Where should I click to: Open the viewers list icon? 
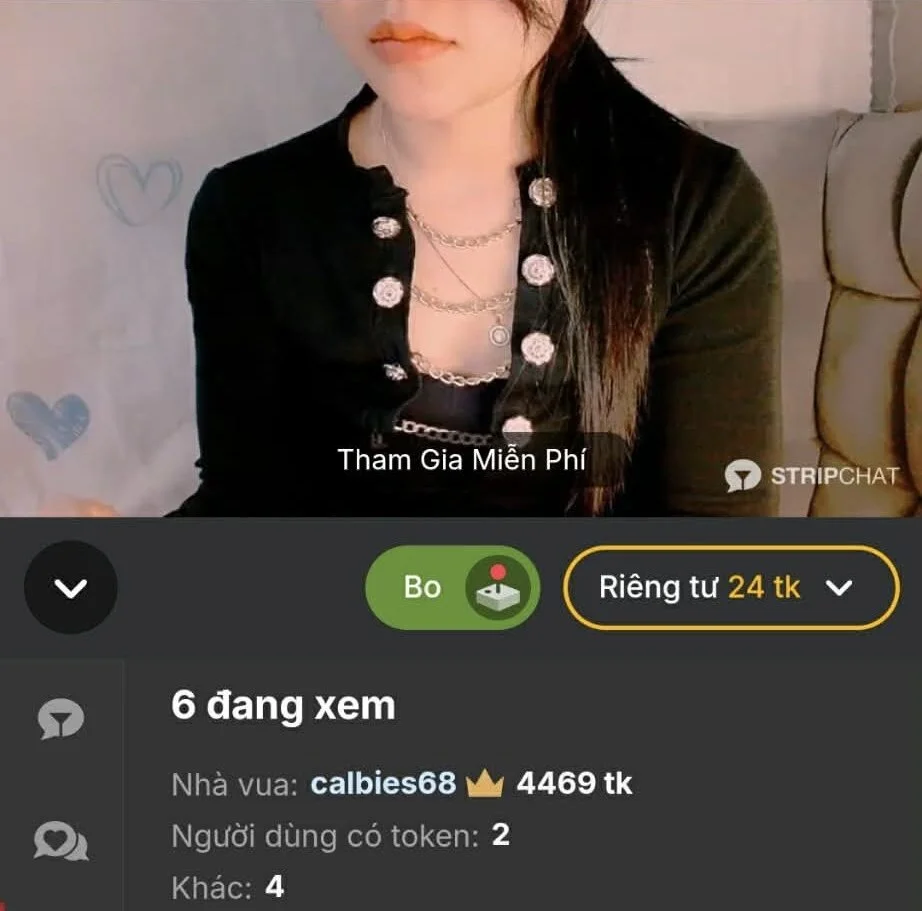click(61, 717)
